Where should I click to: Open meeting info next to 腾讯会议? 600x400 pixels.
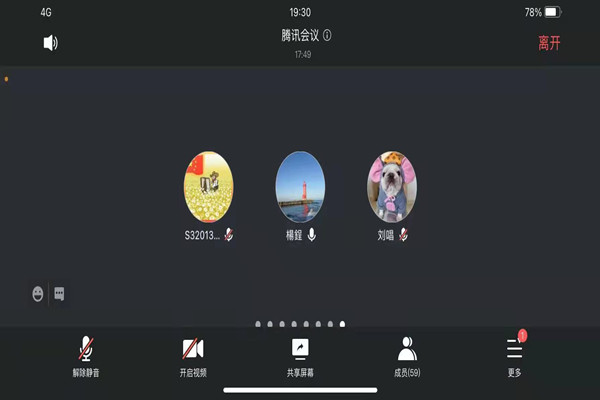(x=327, y=35)
